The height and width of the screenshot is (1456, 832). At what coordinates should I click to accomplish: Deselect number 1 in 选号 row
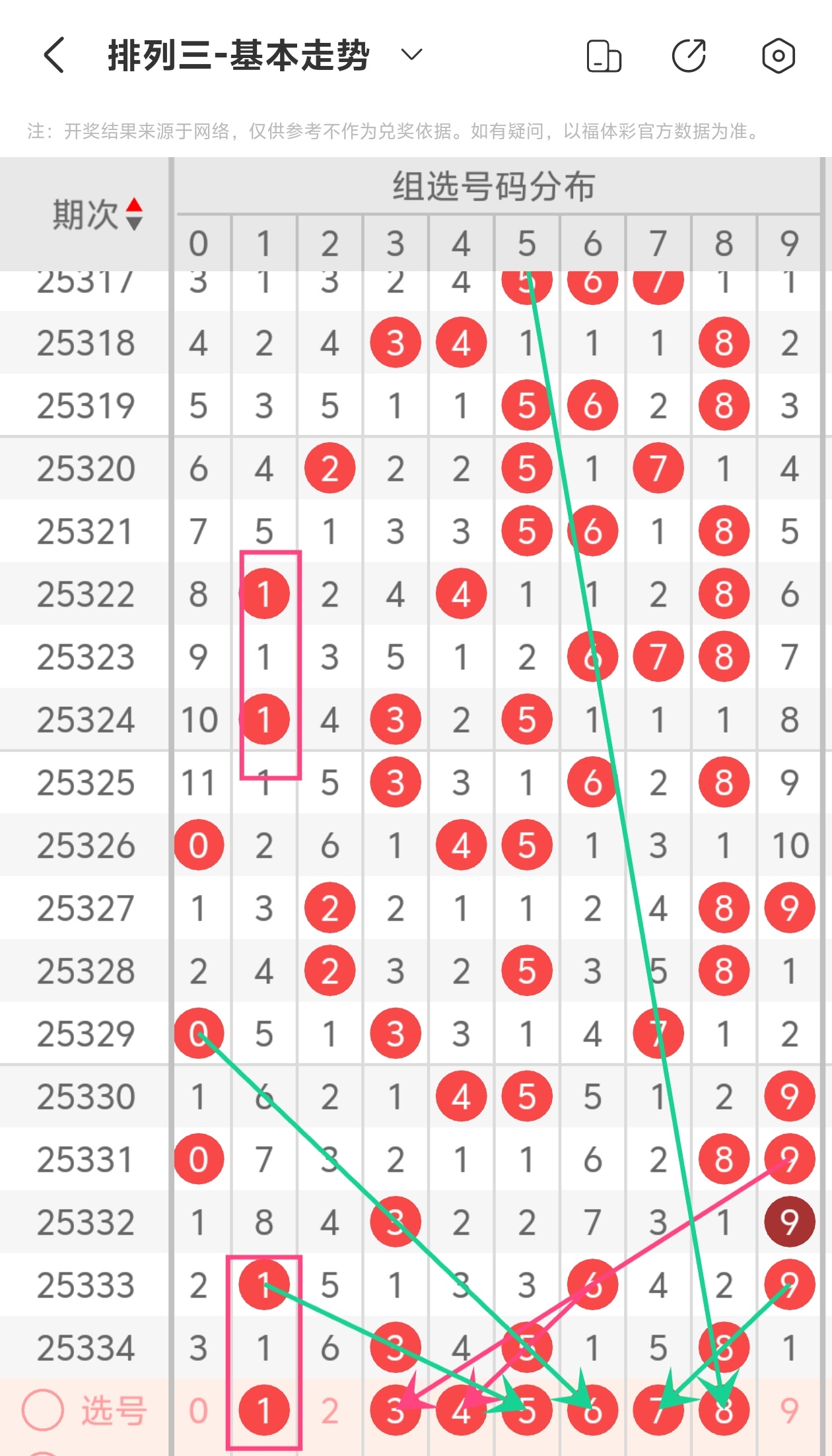point(263,1411)
